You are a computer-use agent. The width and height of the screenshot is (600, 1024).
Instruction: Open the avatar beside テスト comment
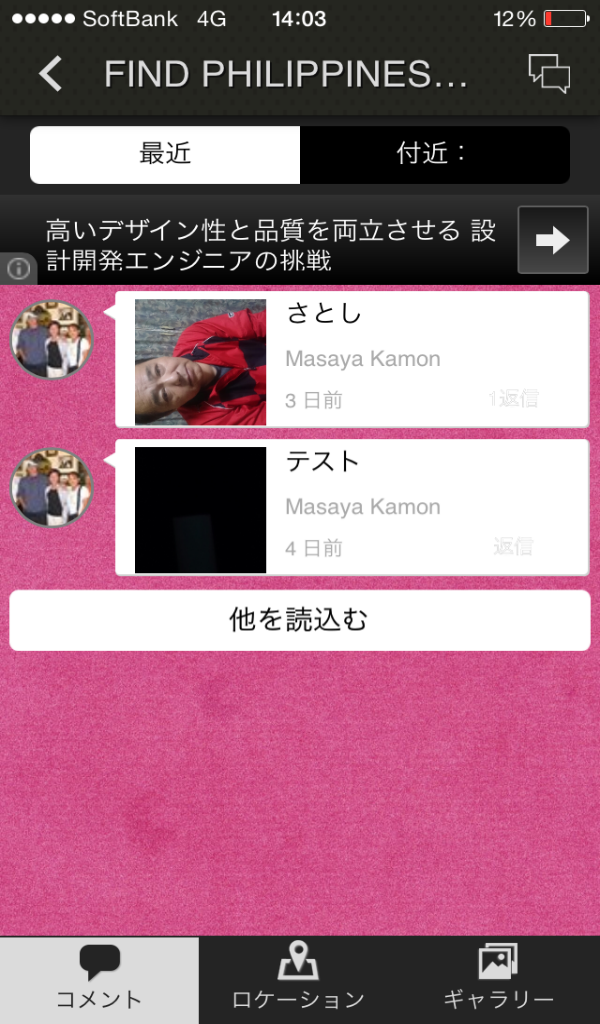click(x=51, y=487)
